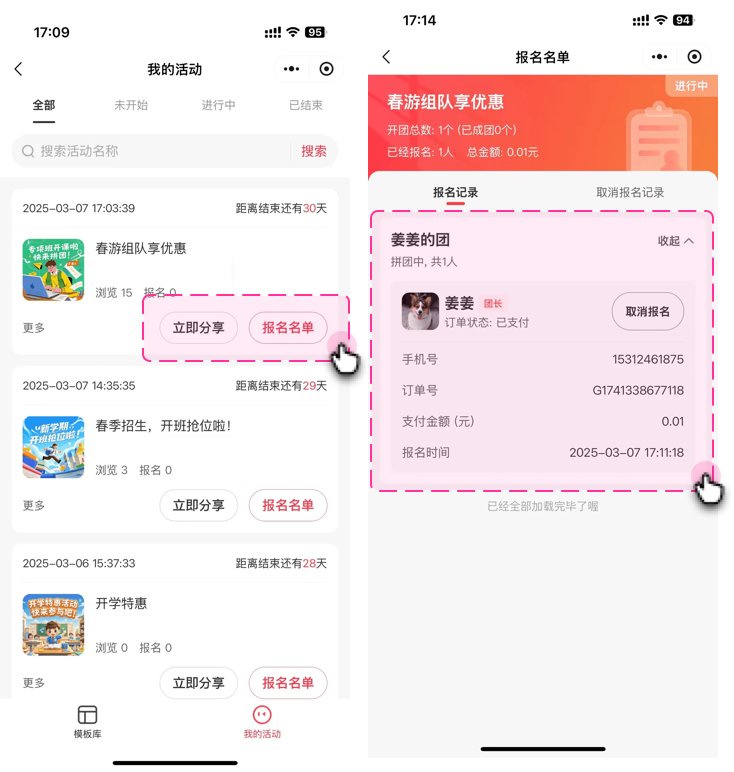Click 立即分享 on the 春季招生 activity
734x772 pixels.
(x=198, y=505)
